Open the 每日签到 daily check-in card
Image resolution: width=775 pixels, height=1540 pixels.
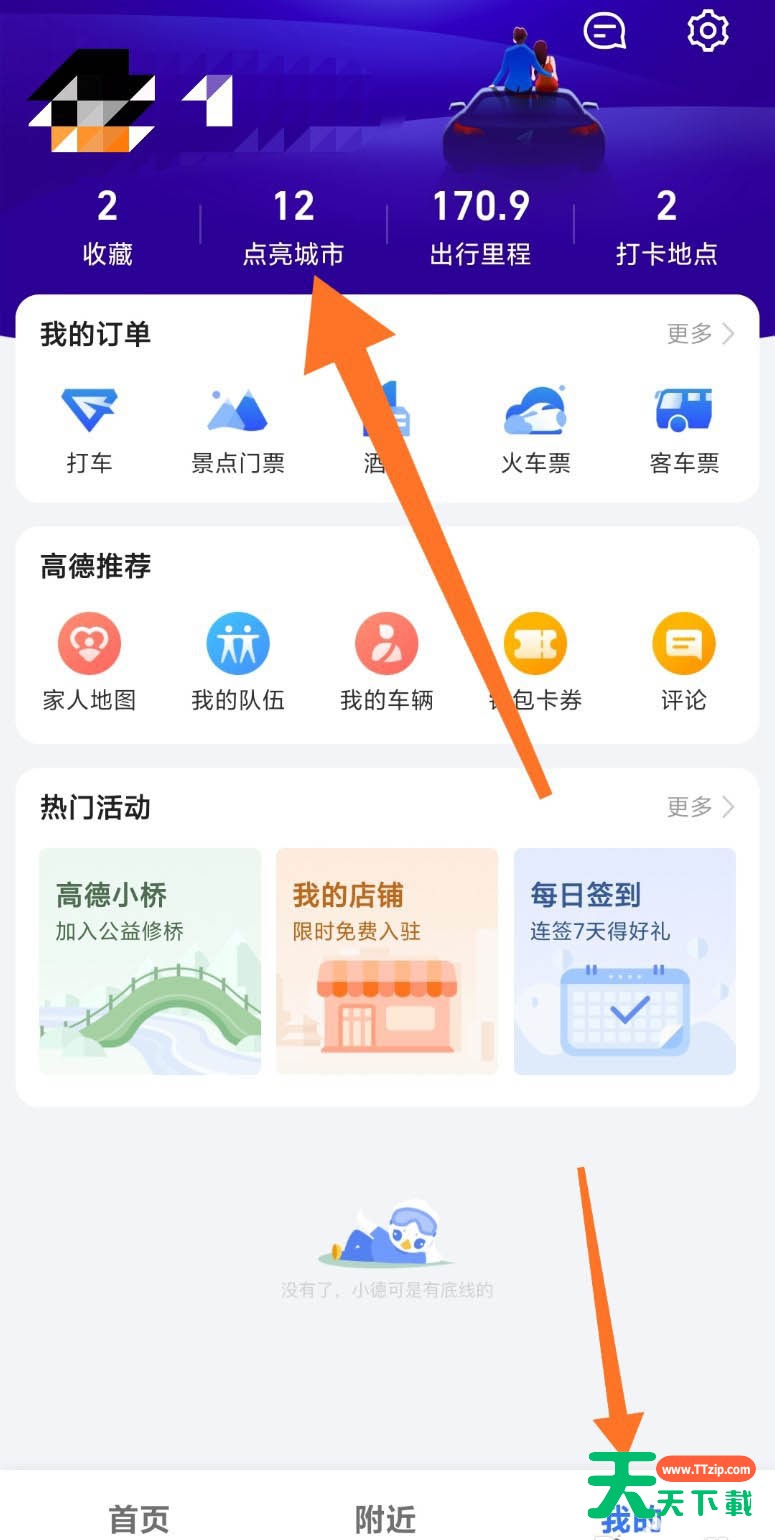tap(624, 961)
